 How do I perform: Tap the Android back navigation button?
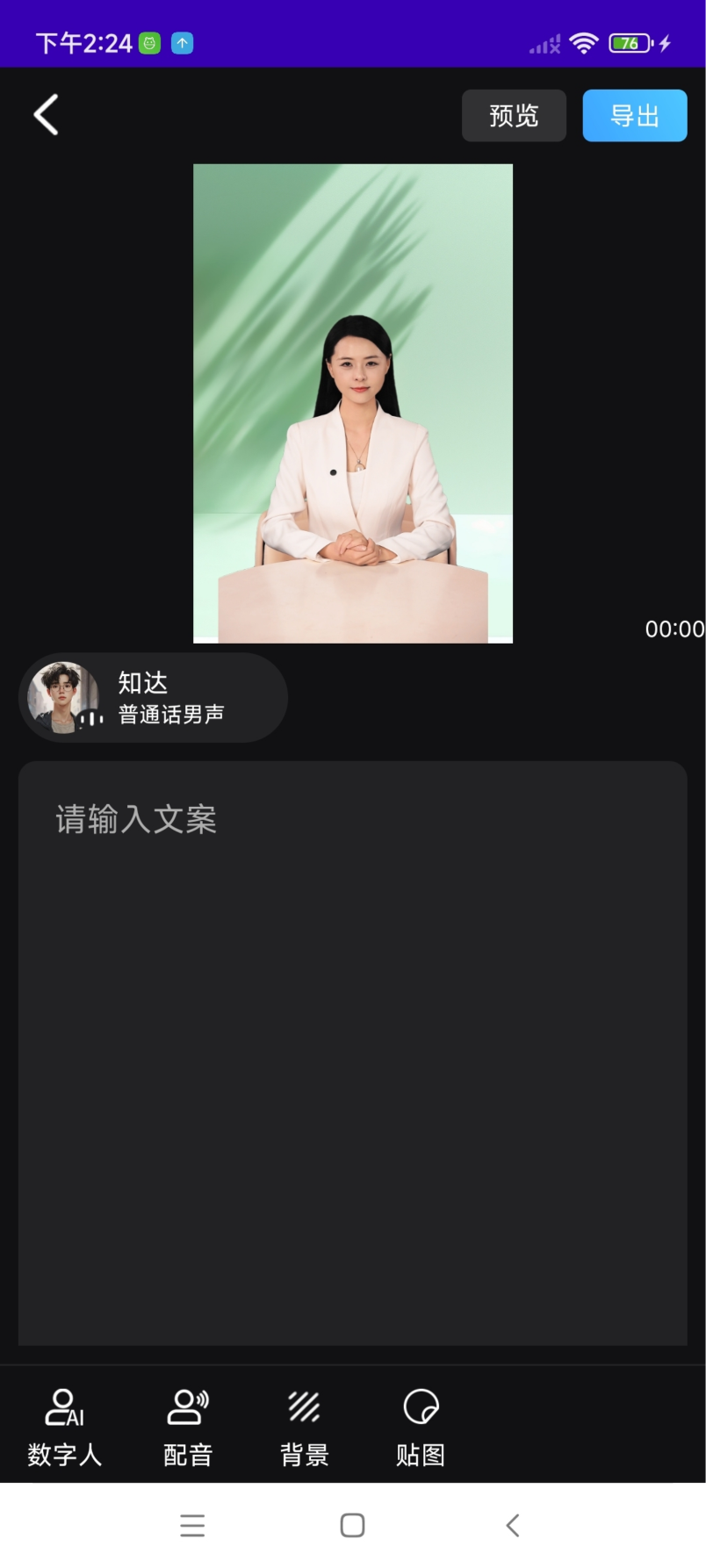[512, 1525]
